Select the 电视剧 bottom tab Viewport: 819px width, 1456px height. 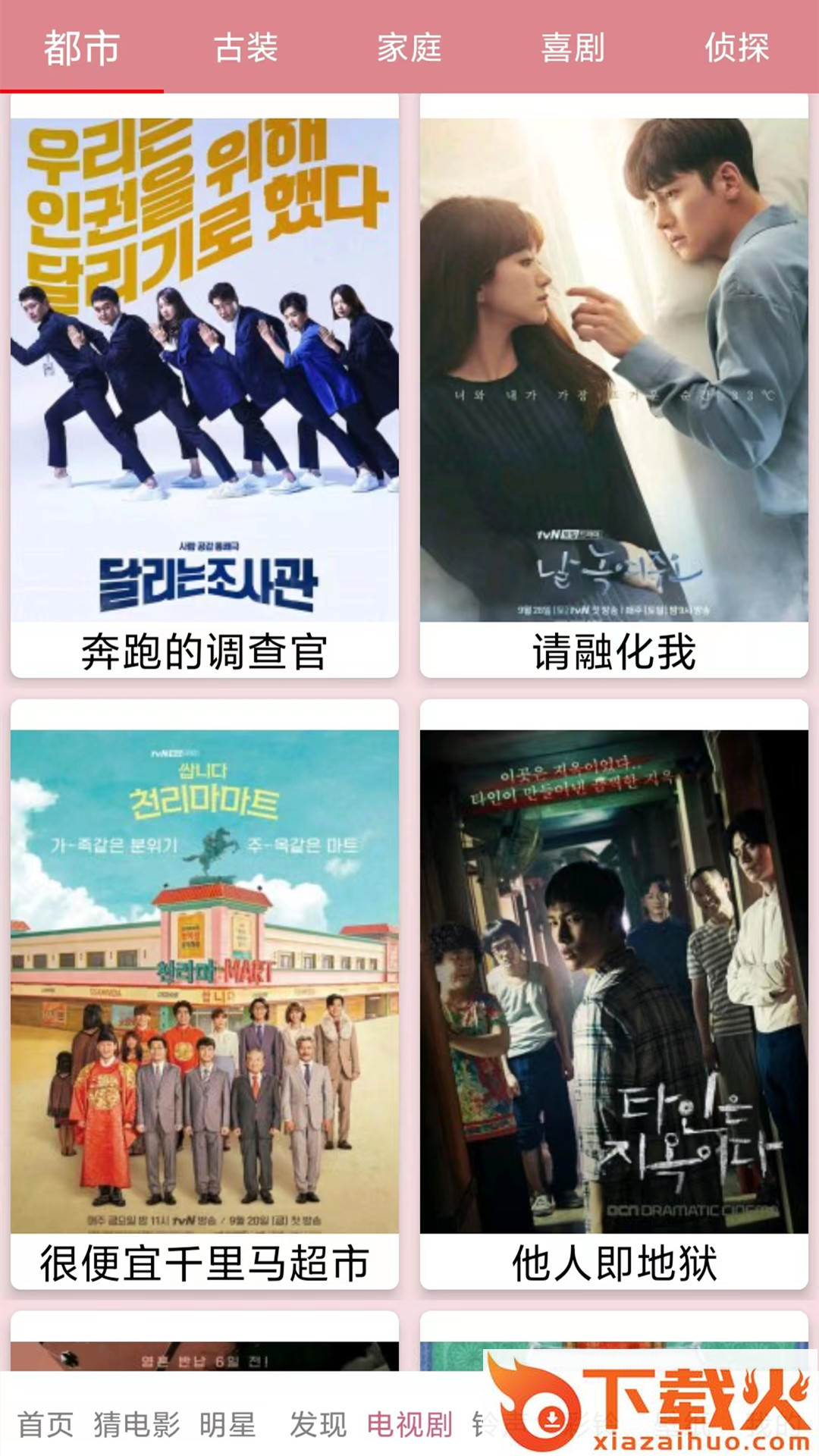click(409, 1424)
